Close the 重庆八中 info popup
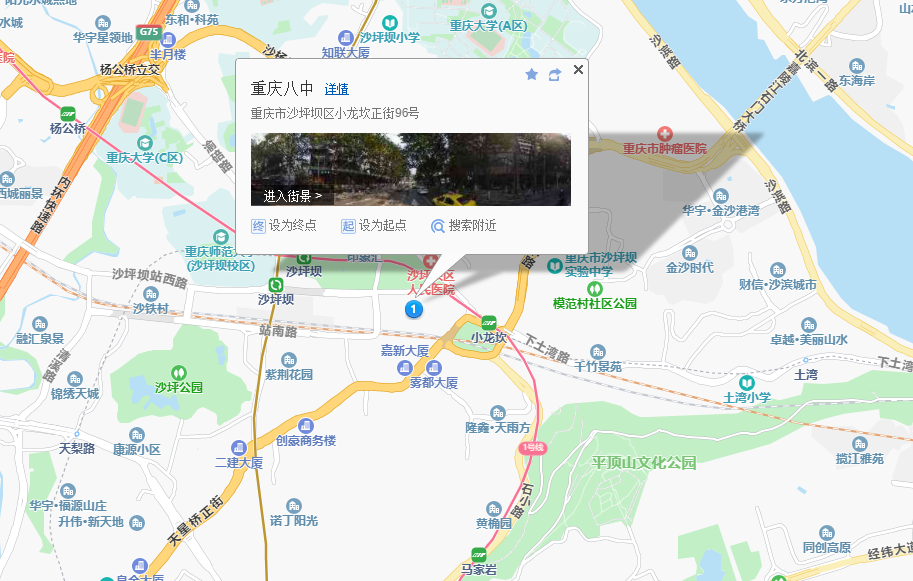Image resolution: width=913 pixels, height=581 pixels. coord(578,70)
